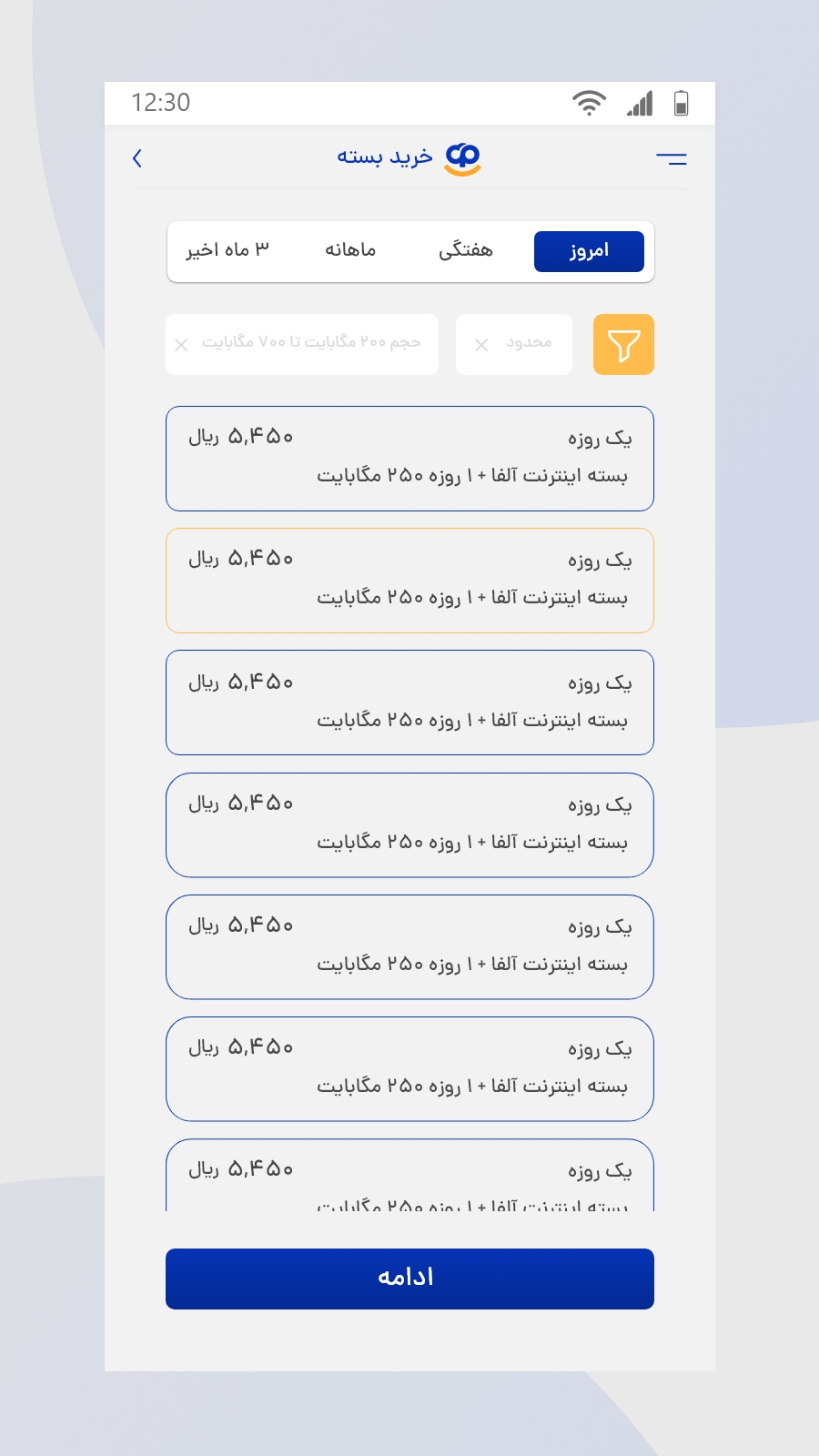Viewport: 819px width, 1456px height.
Task: Select the امروز time filter
Action: tap(589, 251)
